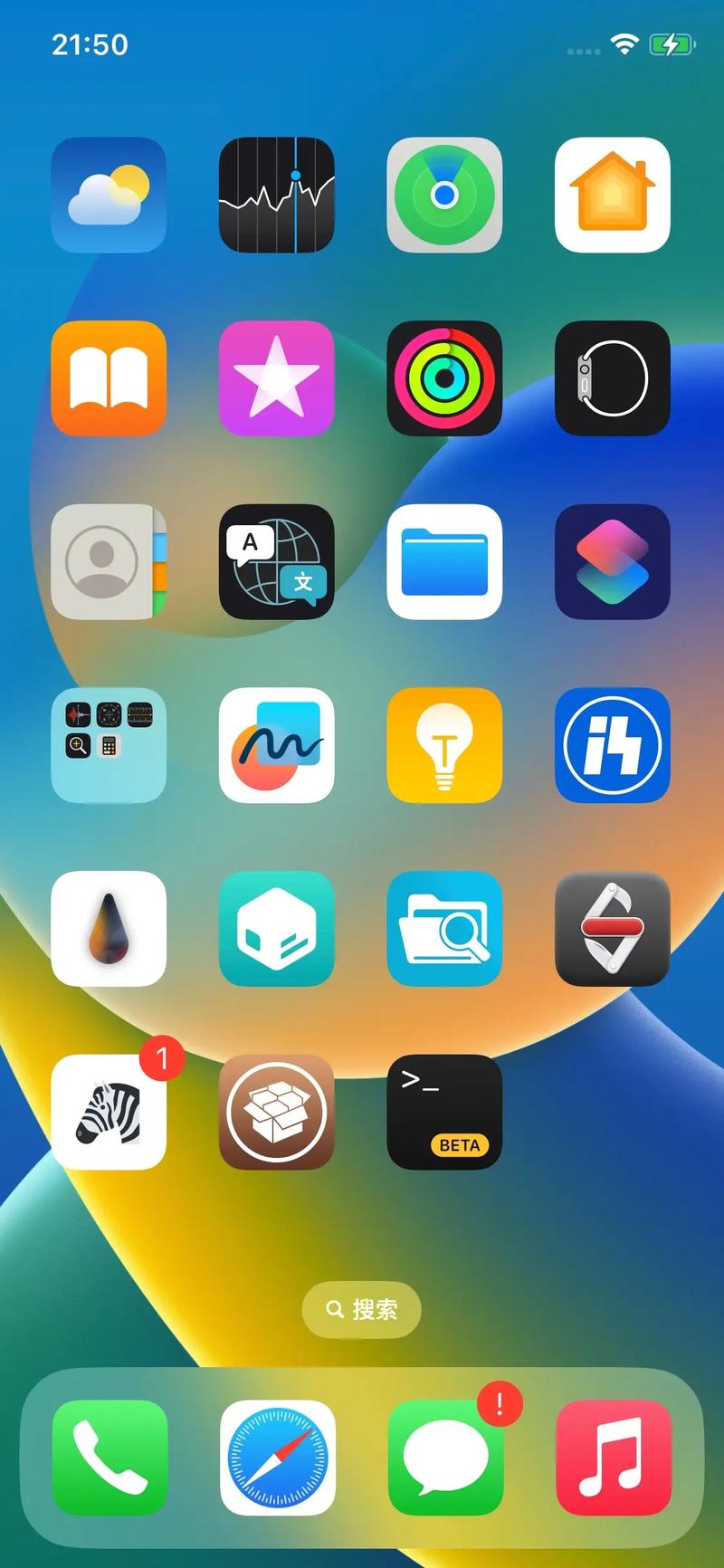Open the Files app
This screenshot has width=724, height=1568.
coord(444,562)
